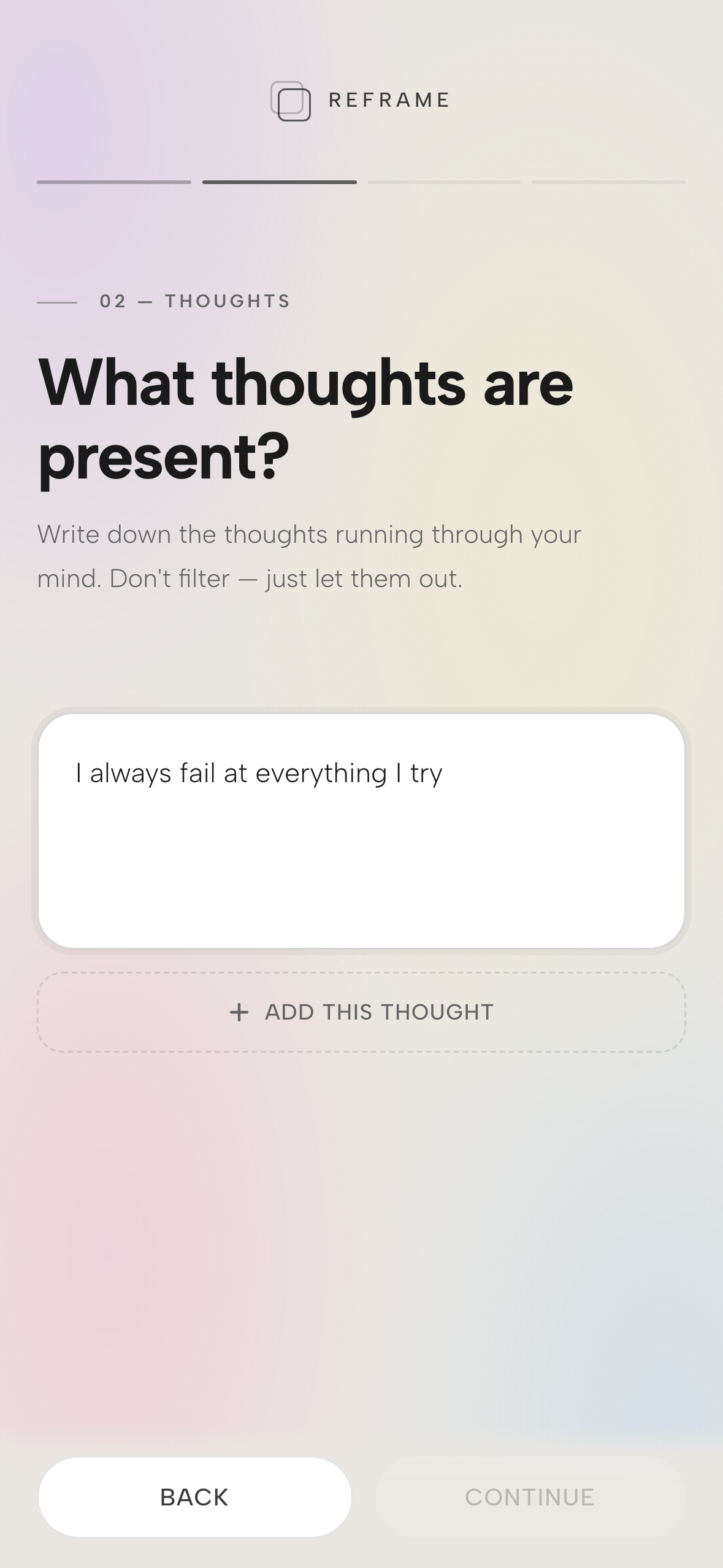Go back to the previous step
This screenshot has width=723, height=1568.
click(x=194, y=1497)
